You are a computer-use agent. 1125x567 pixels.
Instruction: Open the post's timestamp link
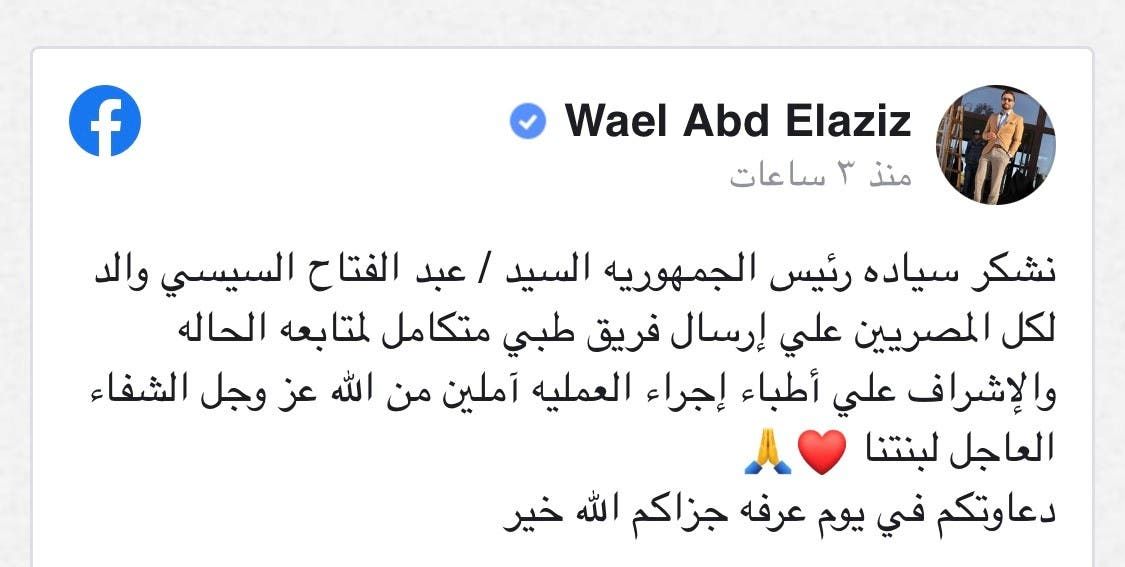coord(820,177)
